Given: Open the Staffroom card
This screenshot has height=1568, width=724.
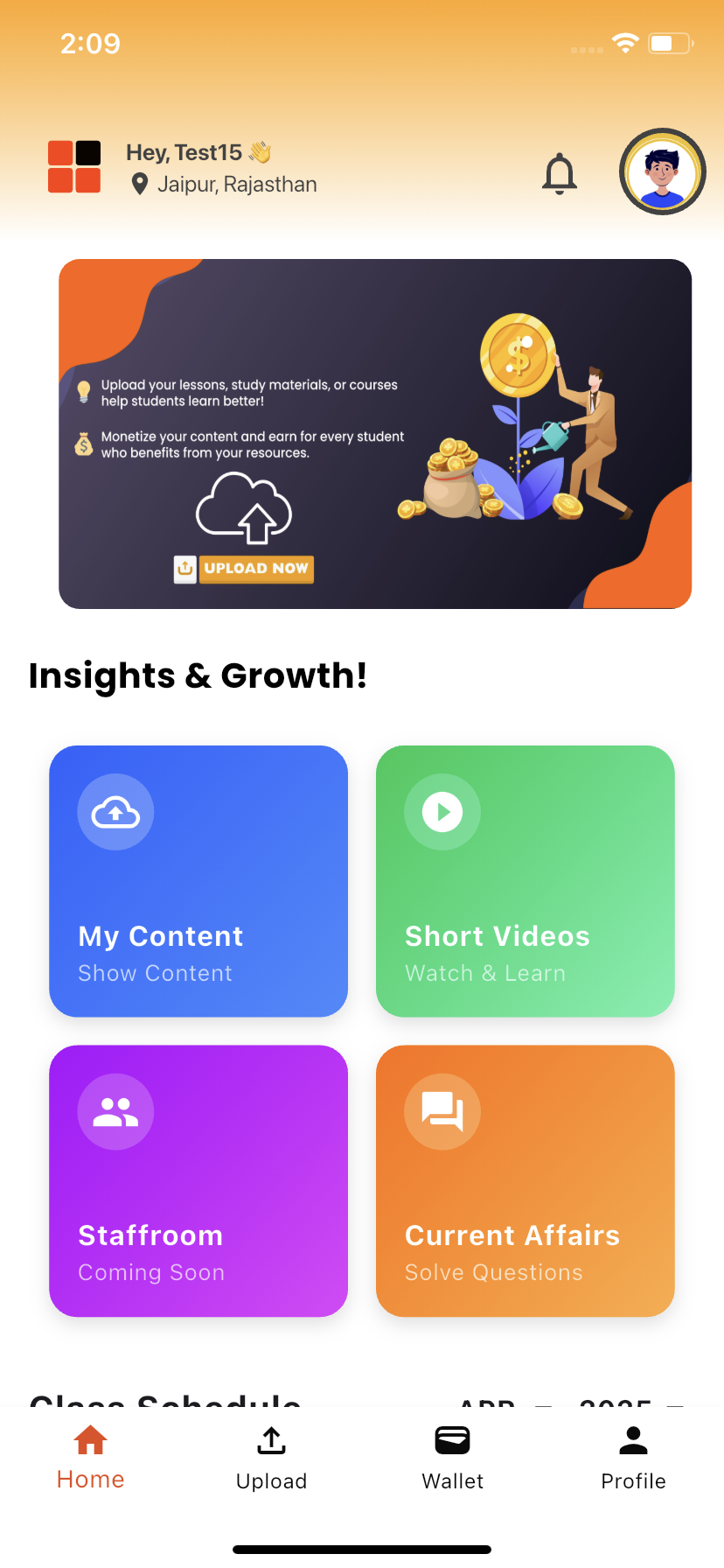Looking at the screenshot, I should click(198, 1180).
